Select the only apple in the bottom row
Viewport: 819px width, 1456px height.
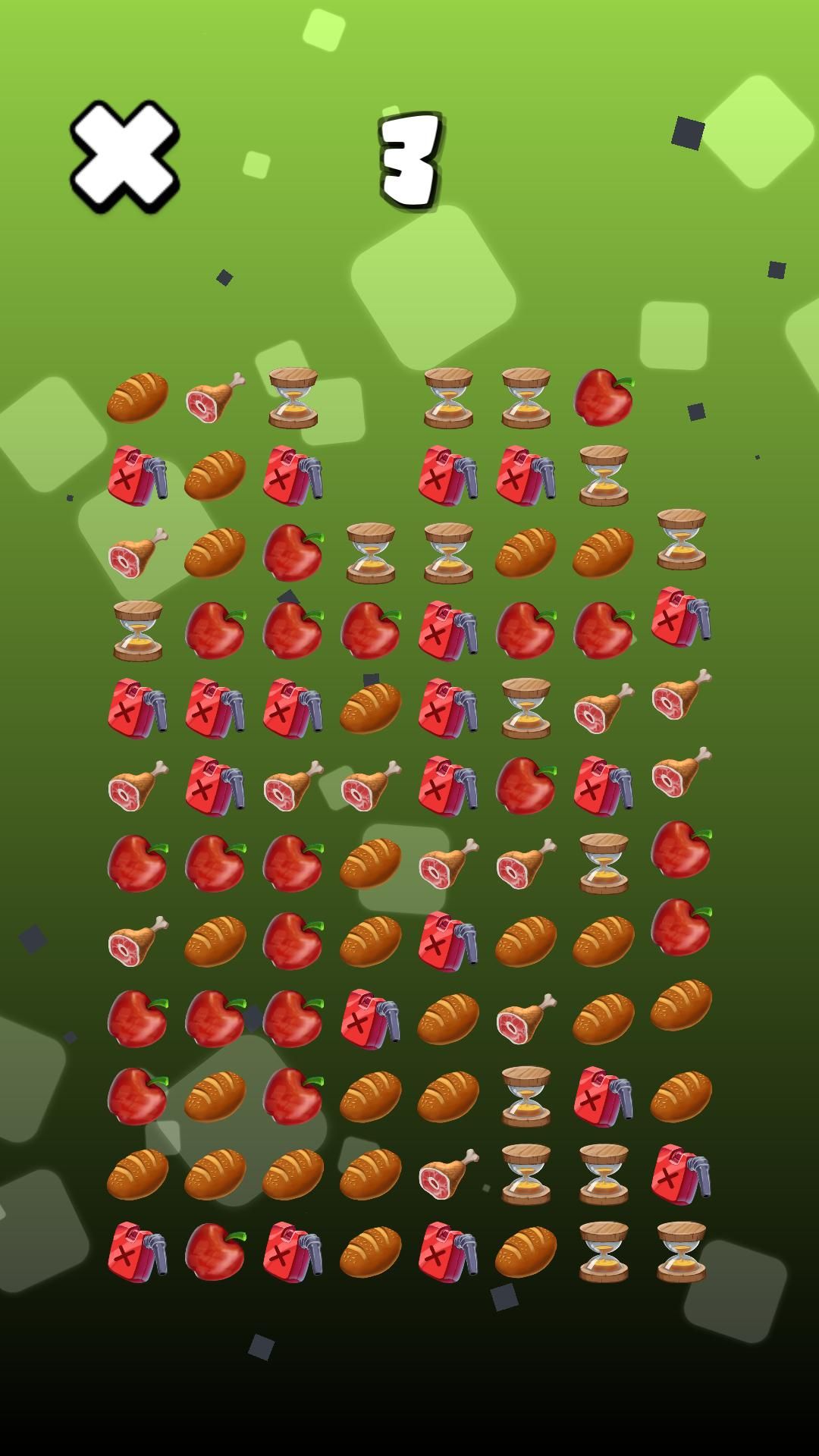tap(215, 1251)
